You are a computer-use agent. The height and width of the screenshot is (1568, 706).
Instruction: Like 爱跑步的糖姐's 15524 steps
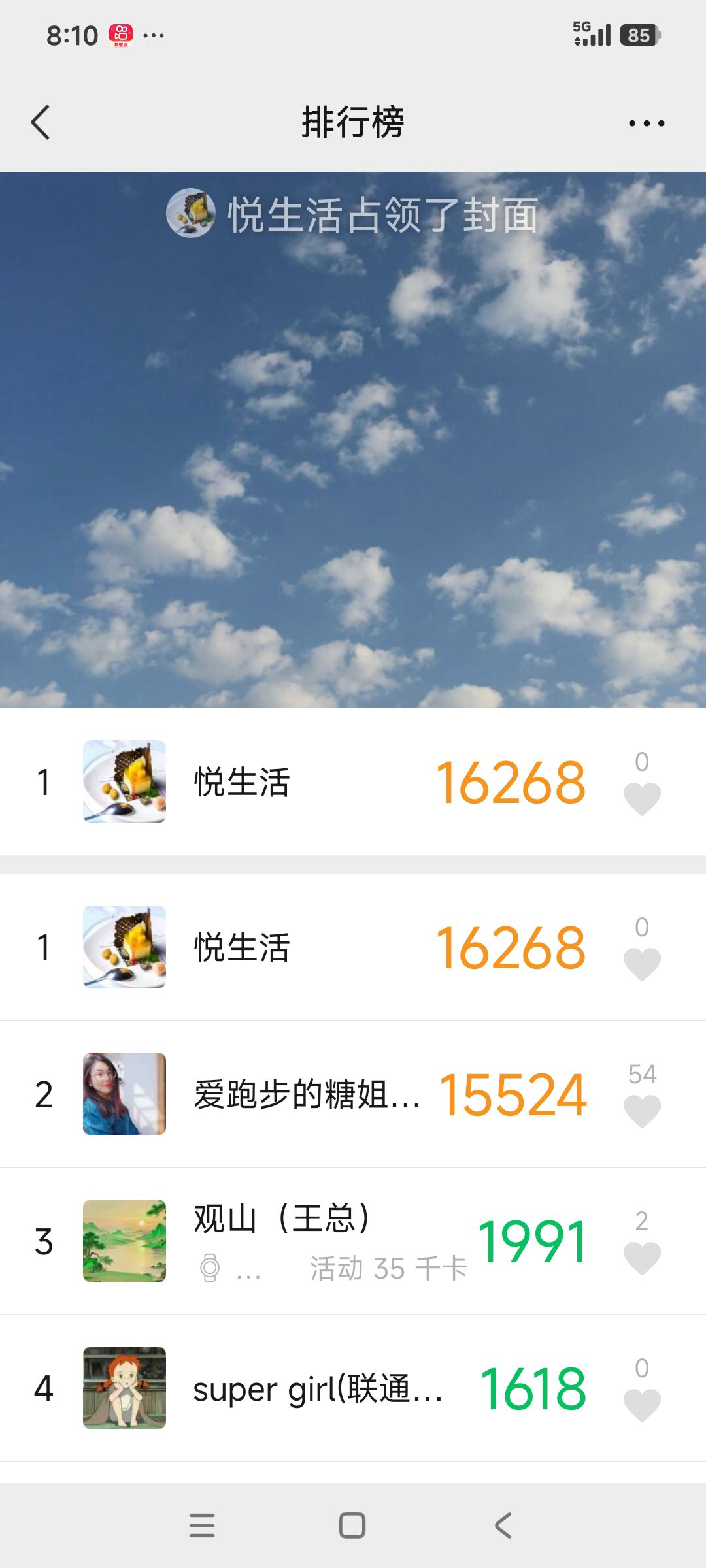642,1110
